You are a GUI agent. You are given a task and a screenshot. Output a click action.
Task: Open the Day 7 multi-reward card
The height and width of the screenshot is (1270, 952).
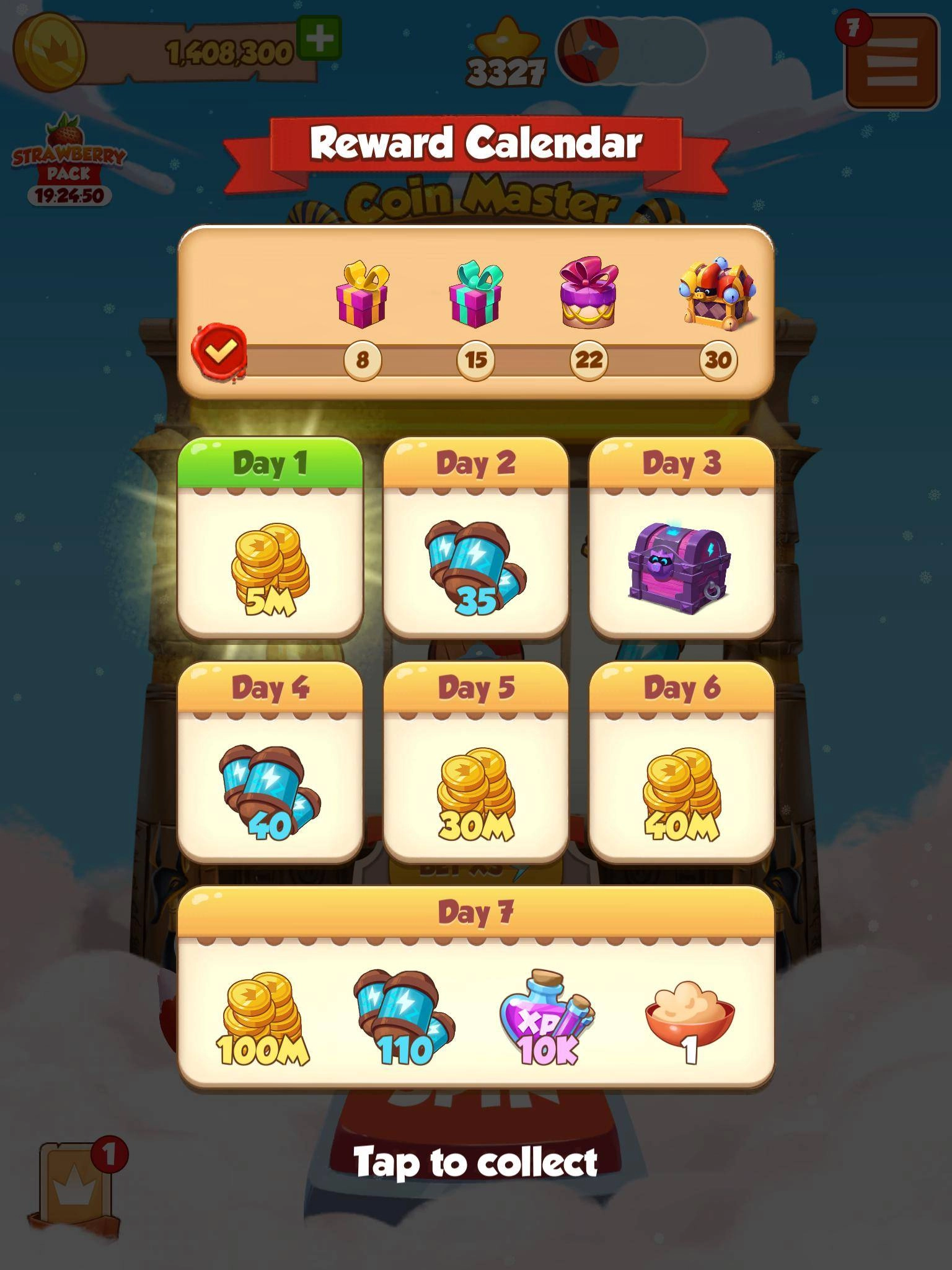point(475,987)
